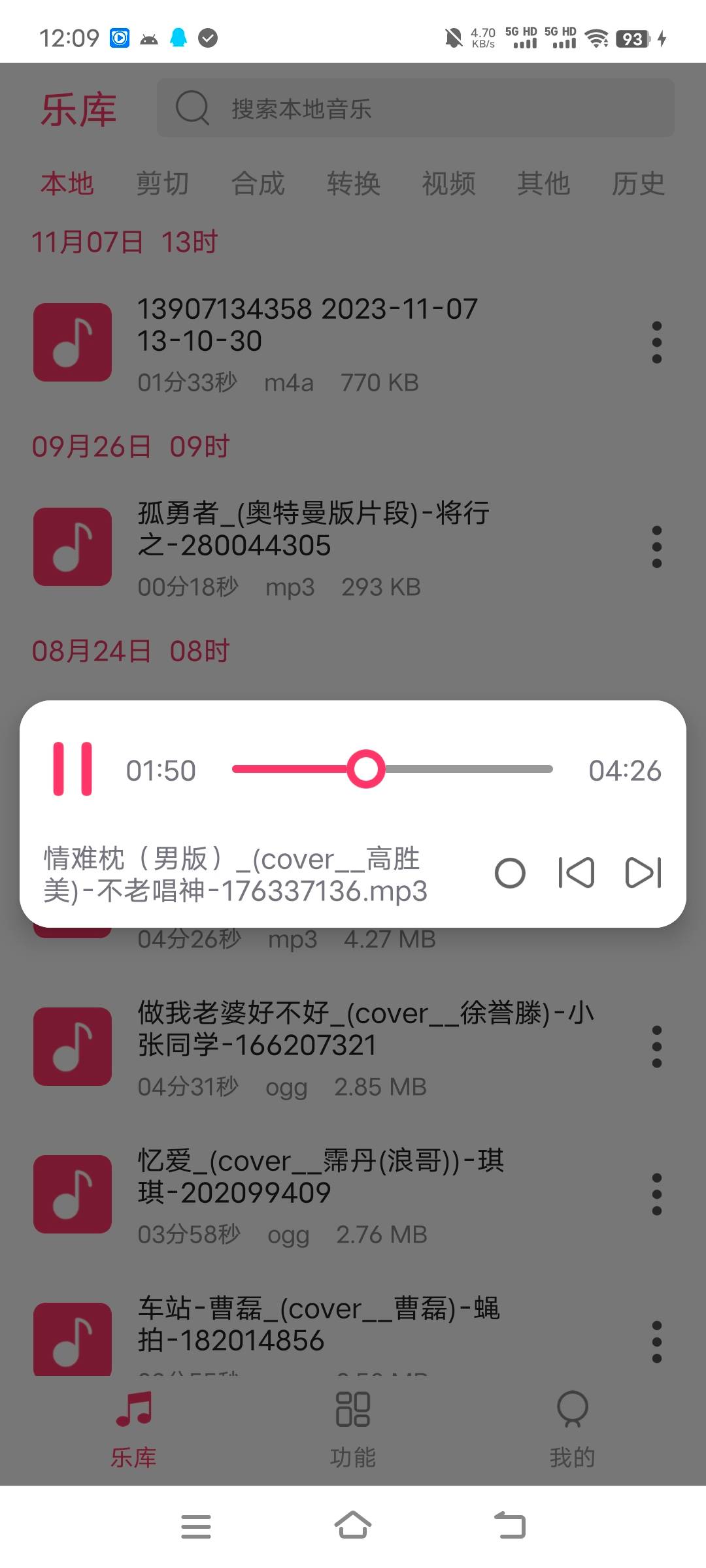Viewport: 706px width, 1568px height.
Task: Switch to the 历史 tab
Action: pos(638,184)
